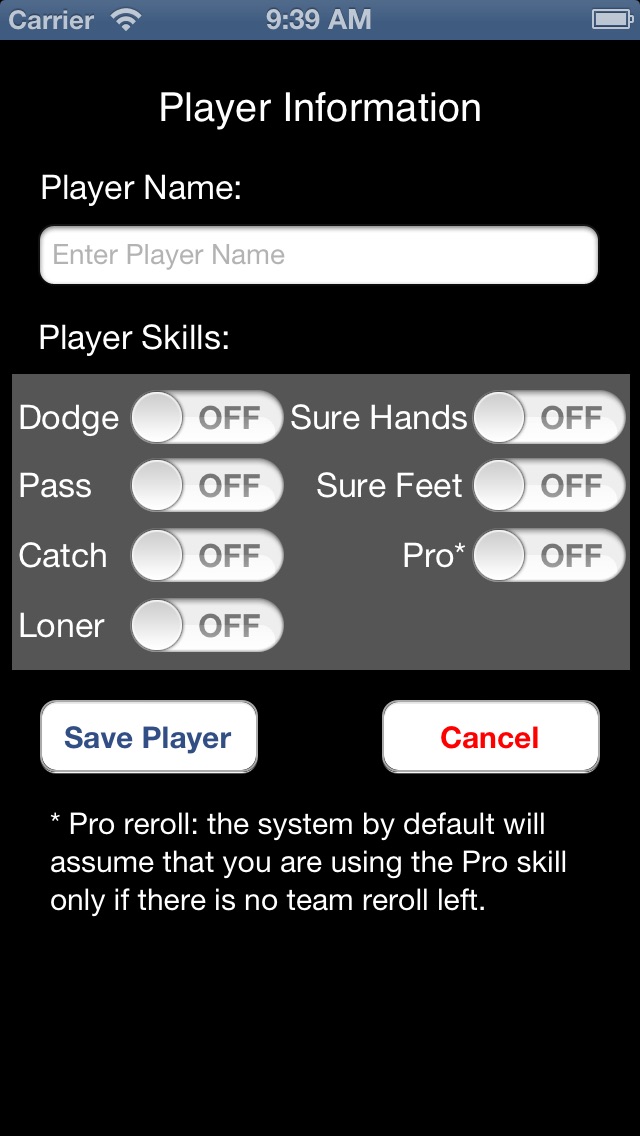Enable the Pass skill switch
Screen dimensions: 640x1136
207,485
